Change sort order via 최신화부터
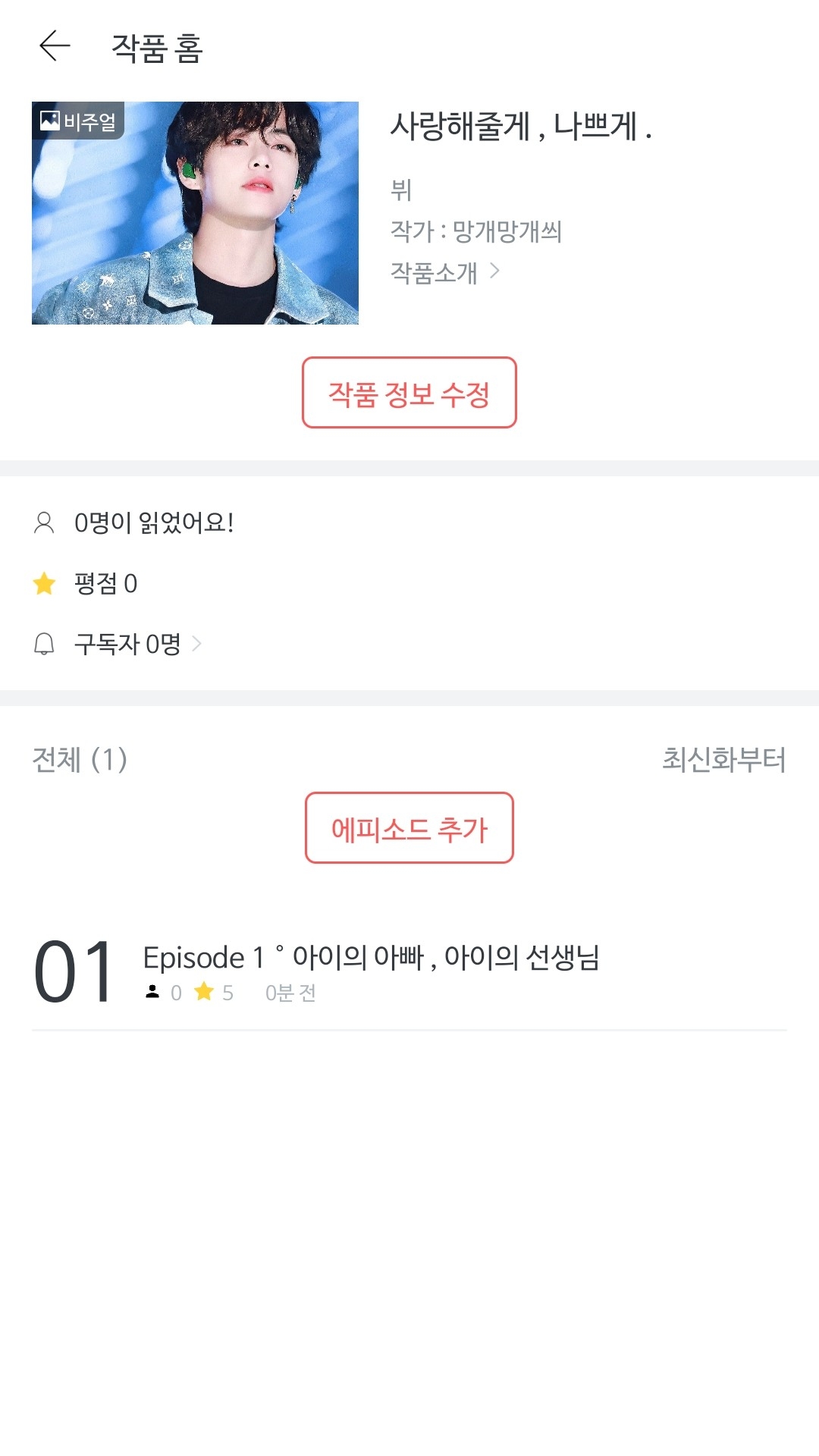 pyautogui.click(x=723, y=759)
